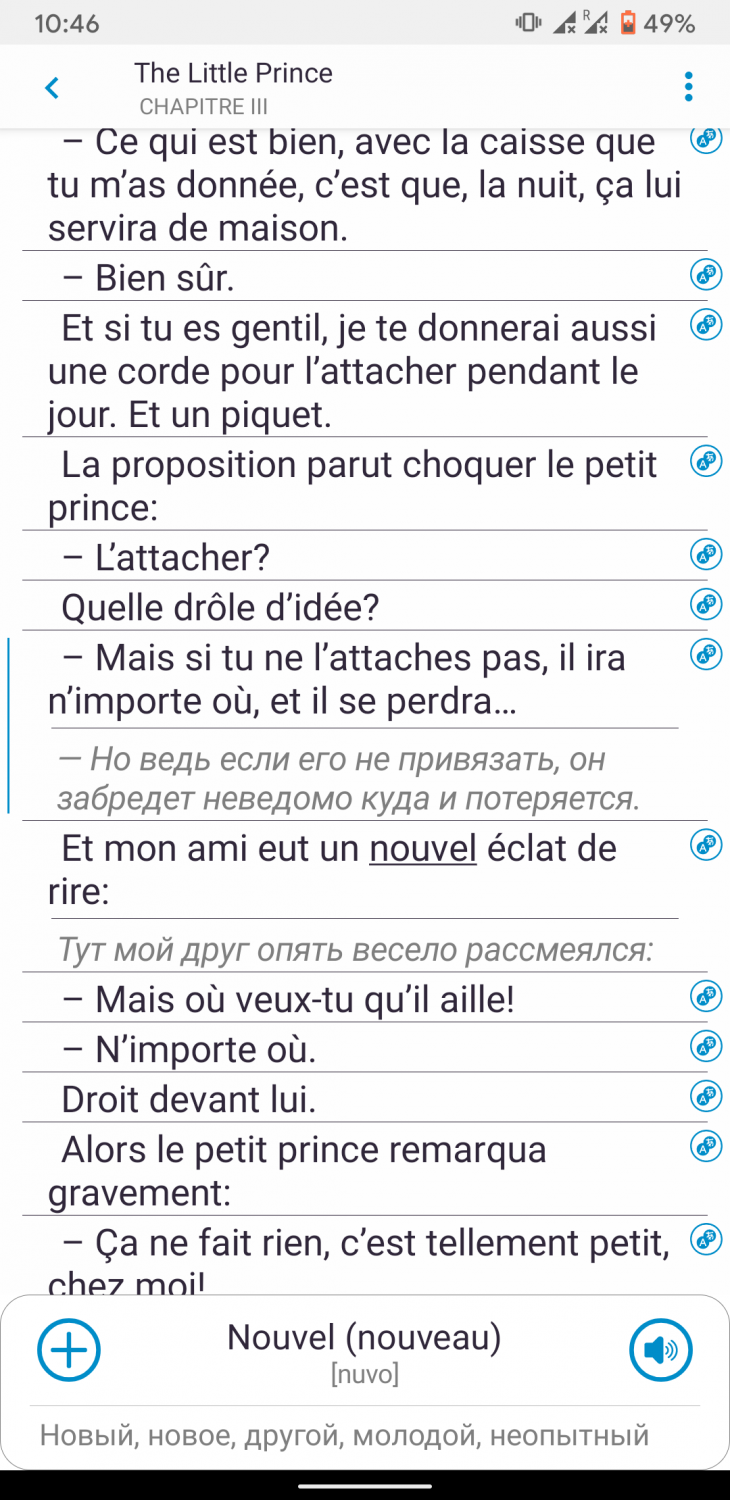Viewport: 730px width, 1500px height.
Task: Add the word Nouvel to vocabulary
Action: click(x=69, y=1350)
